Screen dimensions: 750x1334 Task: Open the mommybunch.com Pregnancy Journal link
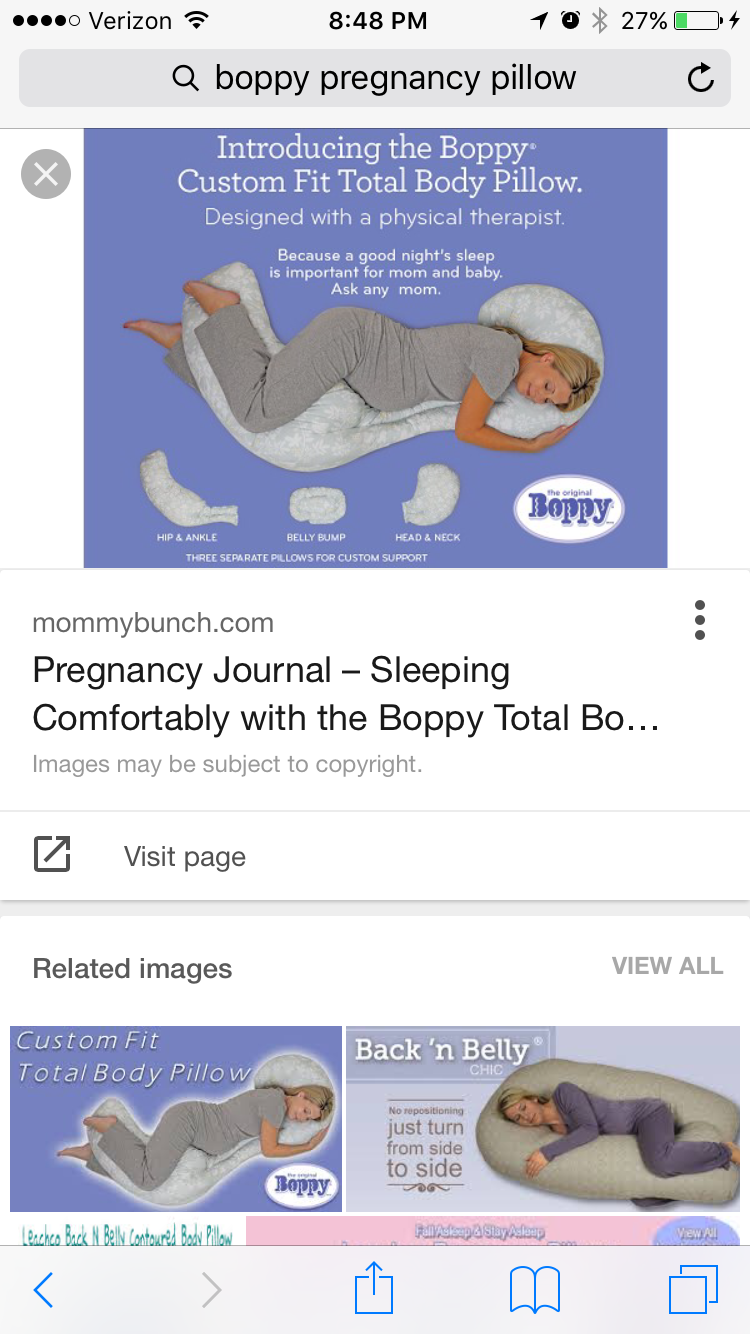point(346,694)
